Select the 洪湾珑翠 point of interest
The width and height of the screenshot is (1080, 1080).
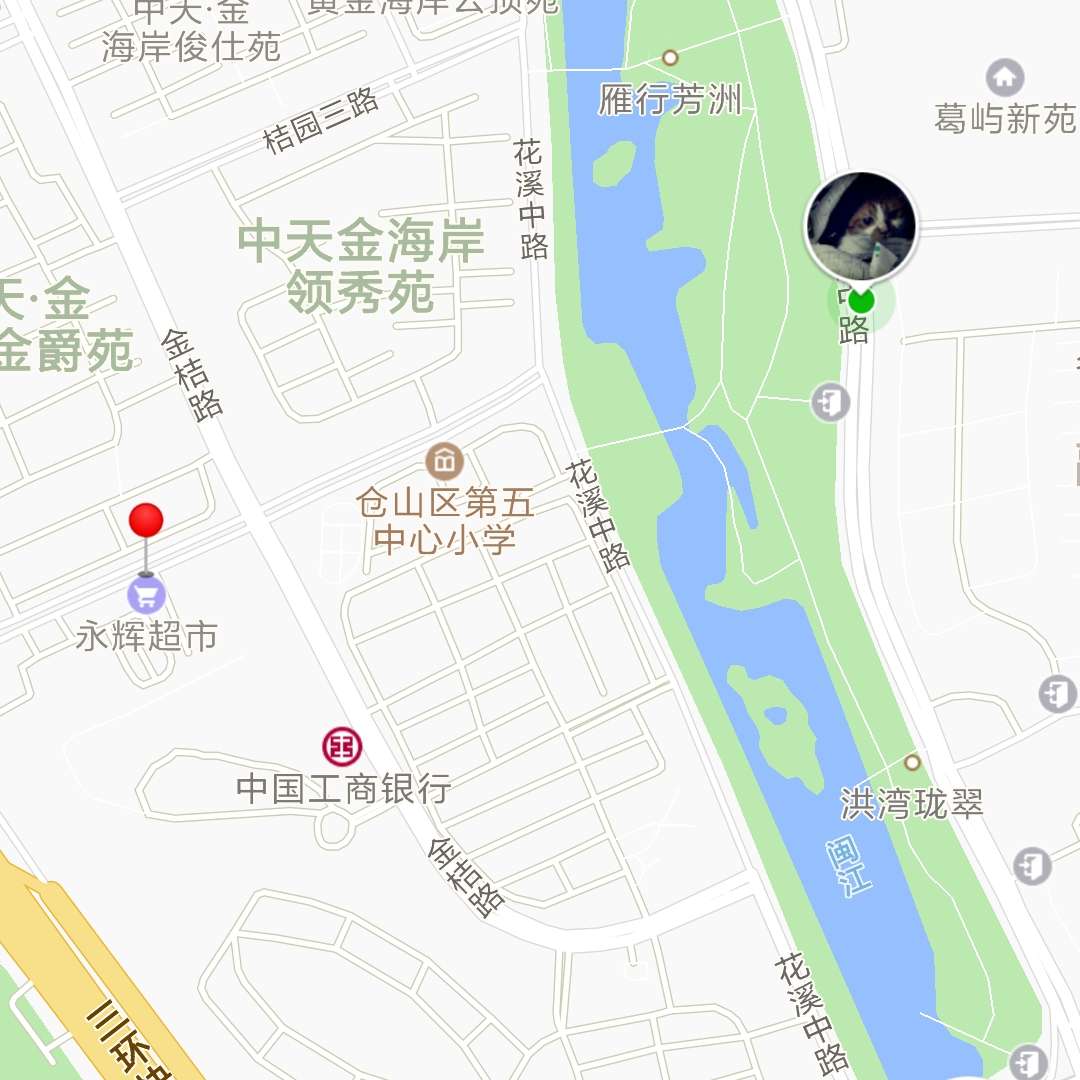[x=912, y=763]
